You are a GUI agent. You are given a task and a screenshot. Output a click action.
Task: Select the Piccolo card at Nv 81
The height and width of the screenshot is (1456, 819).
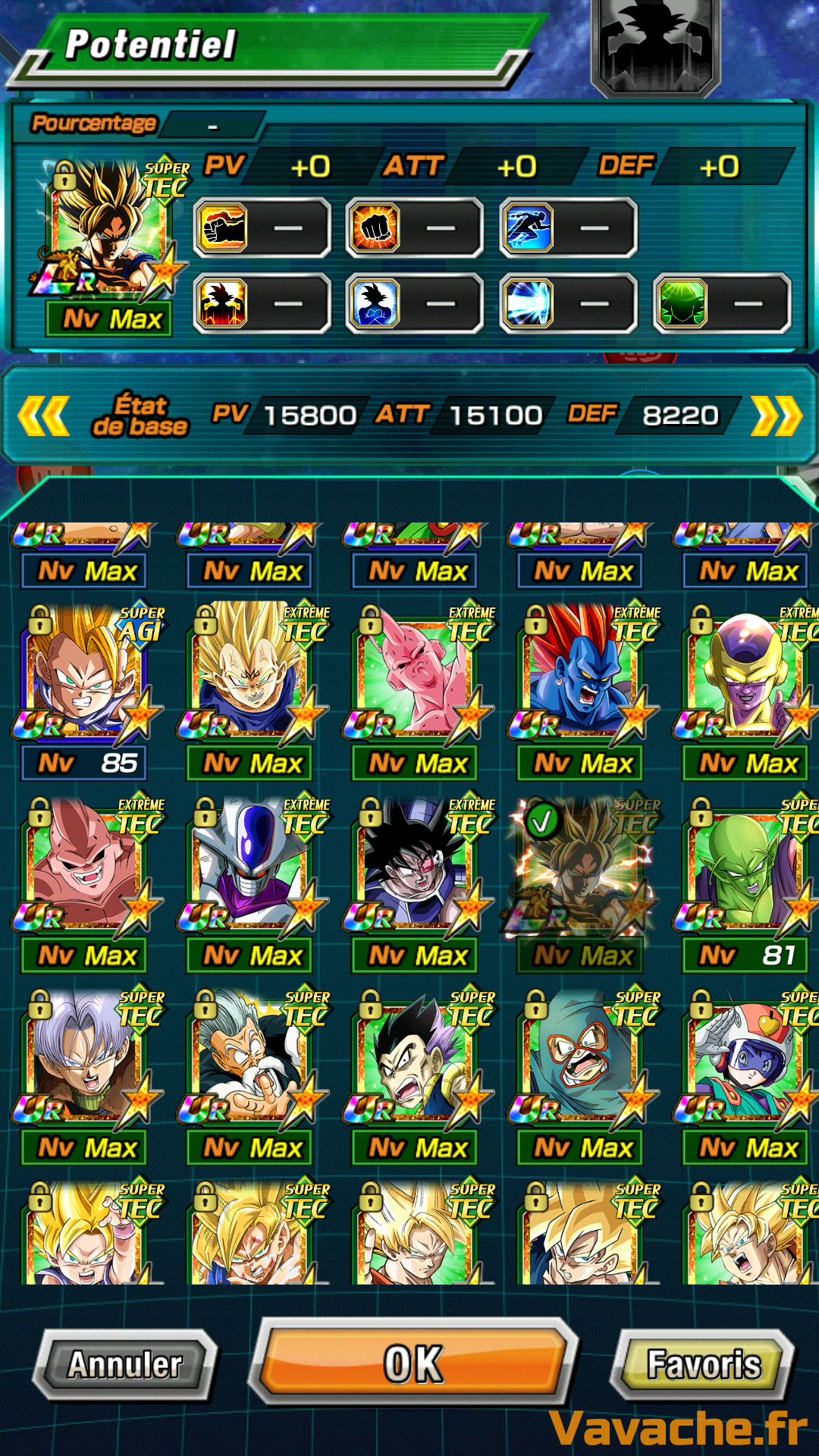(748, 884)
